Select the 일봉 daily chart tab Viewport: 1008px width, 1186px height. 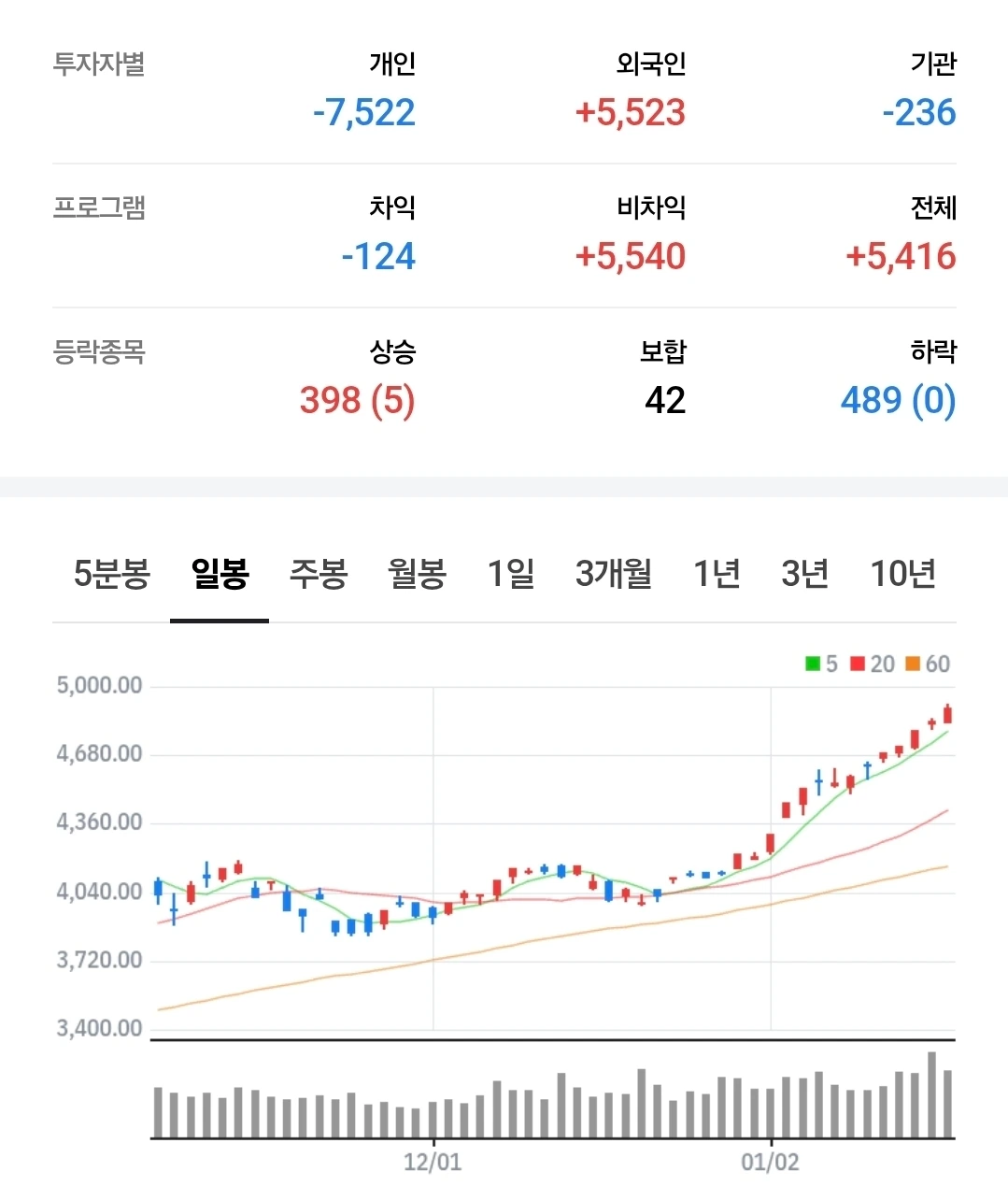(x=220, y=573)
